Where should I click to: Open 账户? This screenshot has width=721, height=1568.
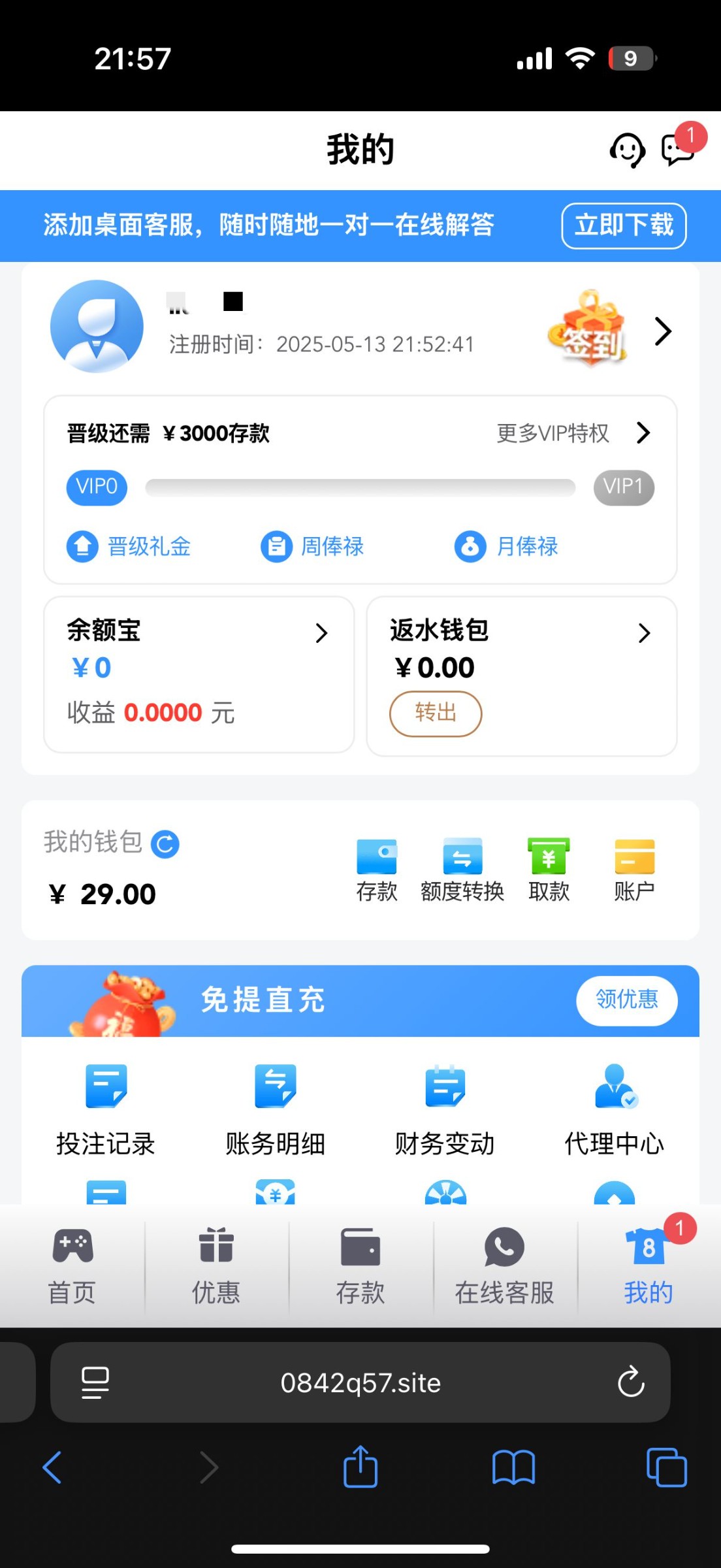click(634, 870)
